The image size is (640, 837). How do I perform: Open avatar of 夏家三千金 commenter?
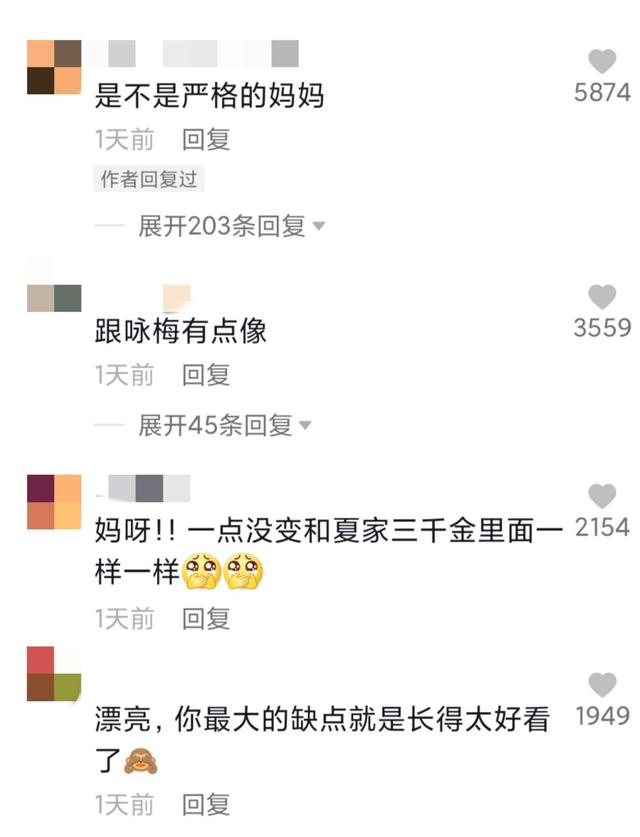point(54,501)
